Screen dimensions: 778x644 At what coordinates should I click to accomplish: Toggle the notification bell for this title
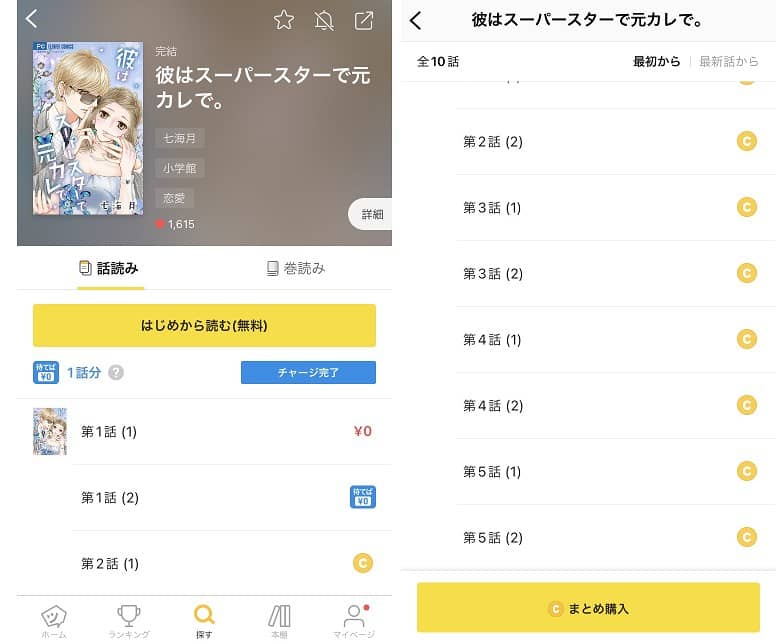324,20
